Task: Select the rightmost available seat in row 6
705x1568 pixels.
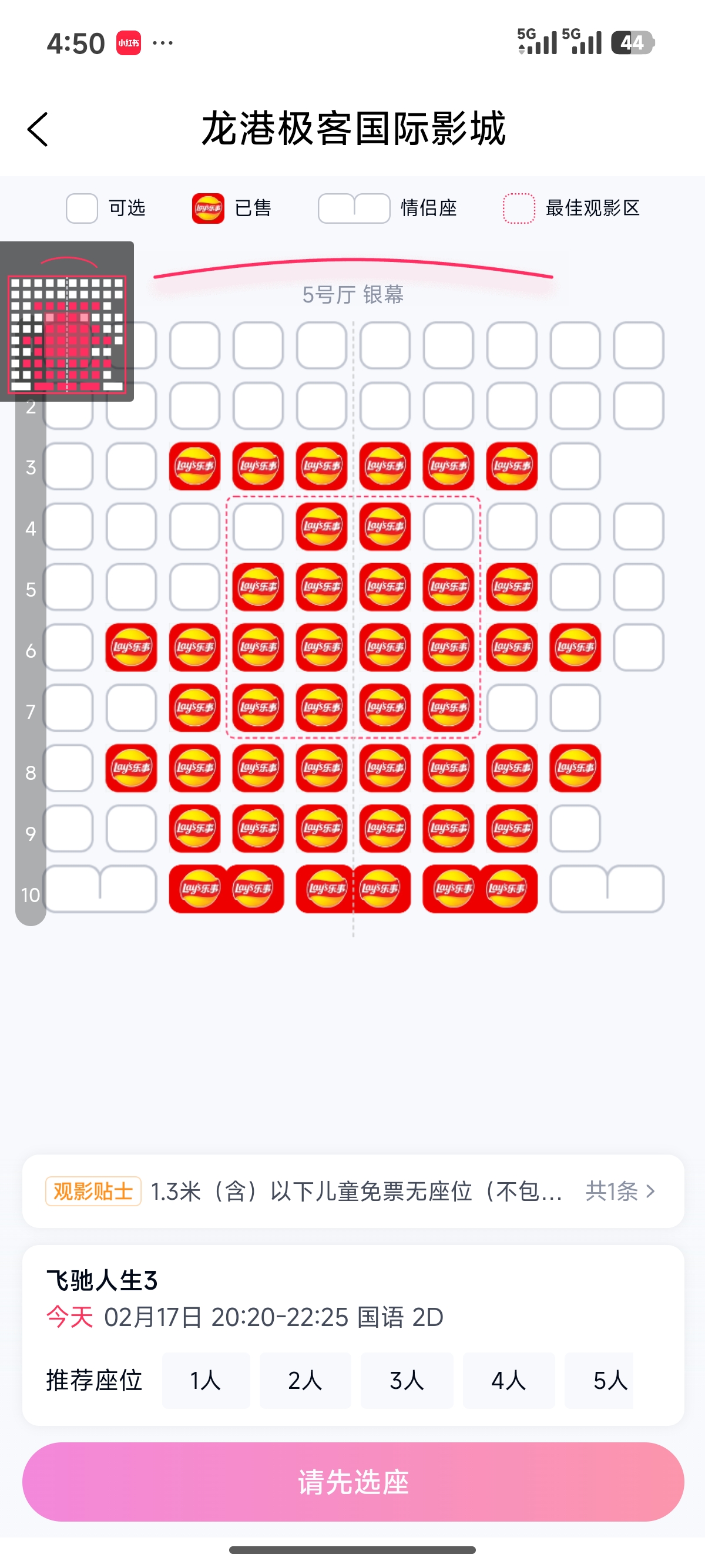Action: 639,647
